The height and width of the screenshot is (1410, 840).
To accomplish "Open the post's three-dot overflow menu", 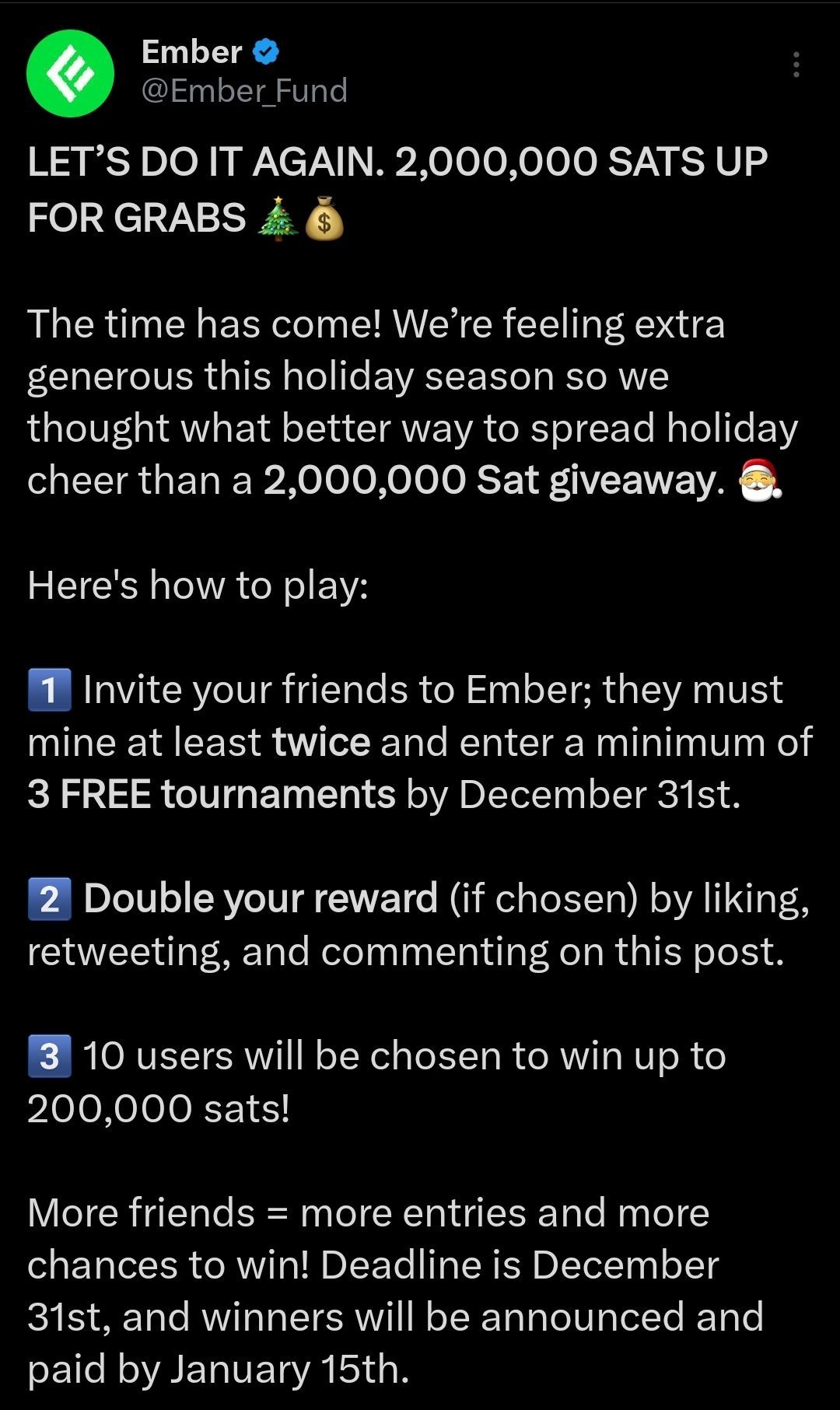I will (x=796, y=65).
